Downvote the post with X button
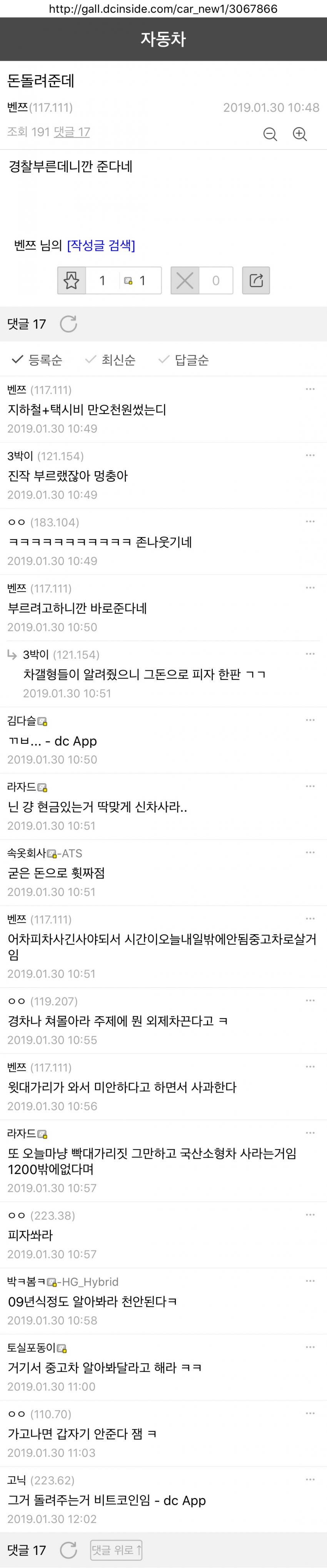The height and width of the screenshot is (1568, 327). (185, 281)
